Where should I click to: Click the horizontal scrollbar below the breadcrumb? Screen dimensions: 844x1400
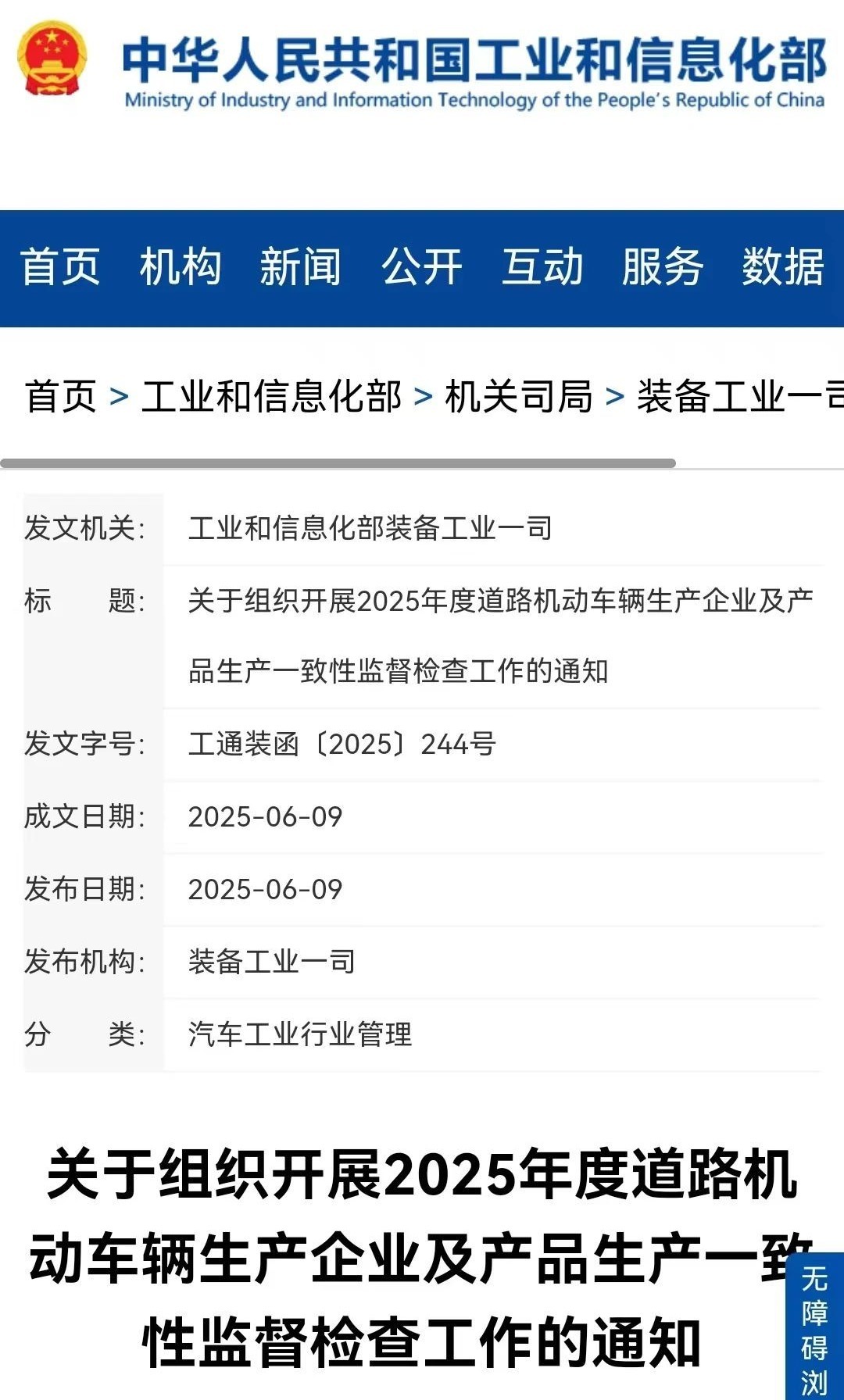click(x=340, y=459)
